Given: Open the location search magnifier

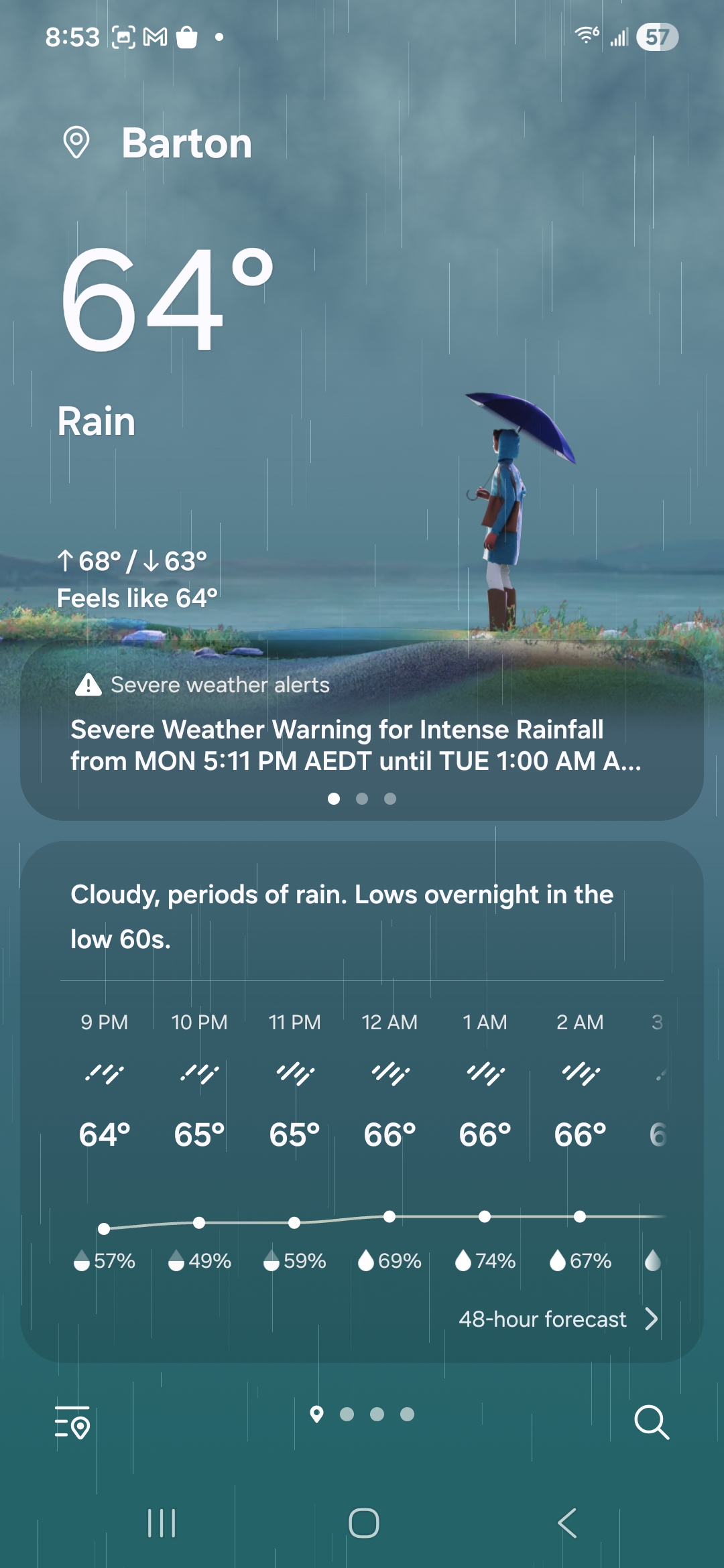Looking at the screenshot, I should tap(651, 1422).
